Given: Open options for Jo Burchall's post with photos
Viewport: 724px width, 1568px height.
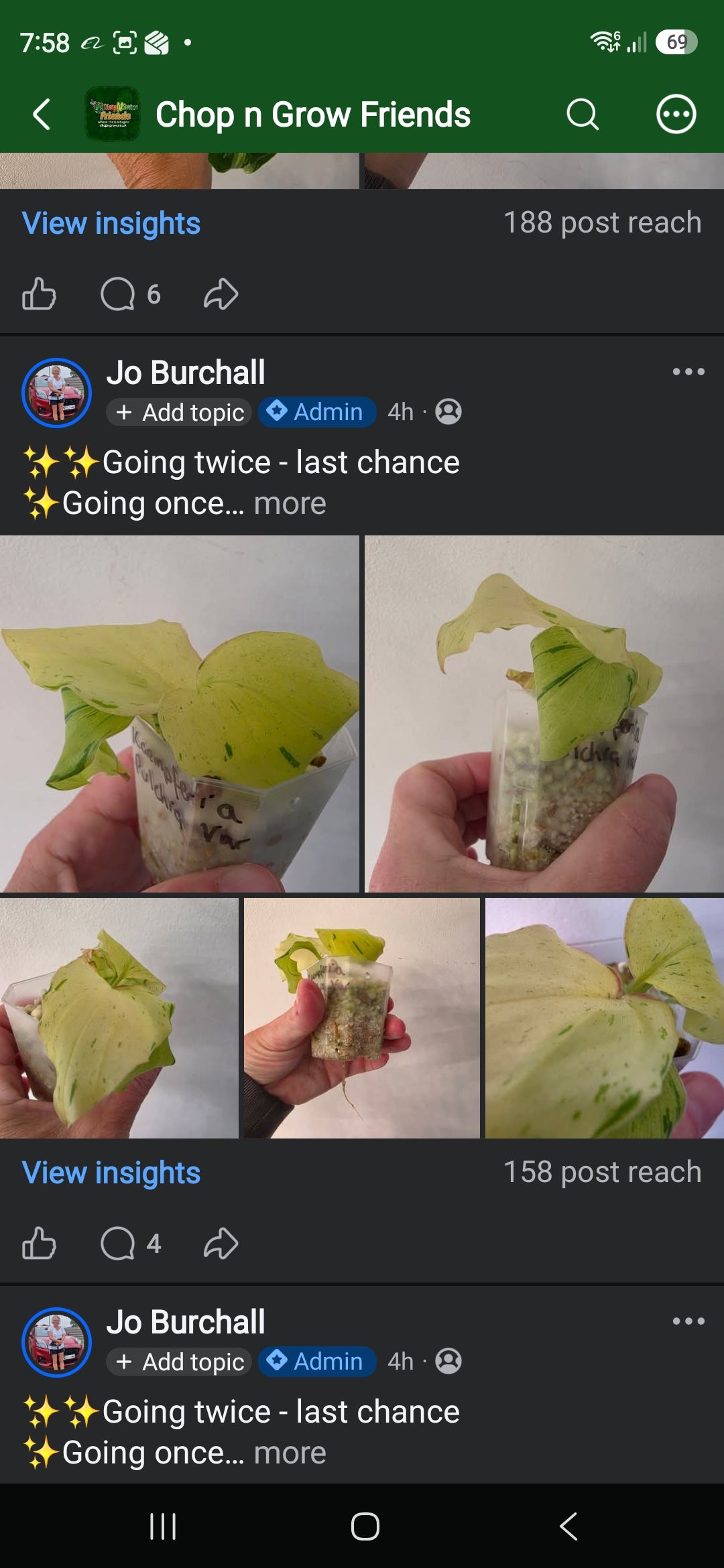Looking at the screenshot, I should 688,371.
